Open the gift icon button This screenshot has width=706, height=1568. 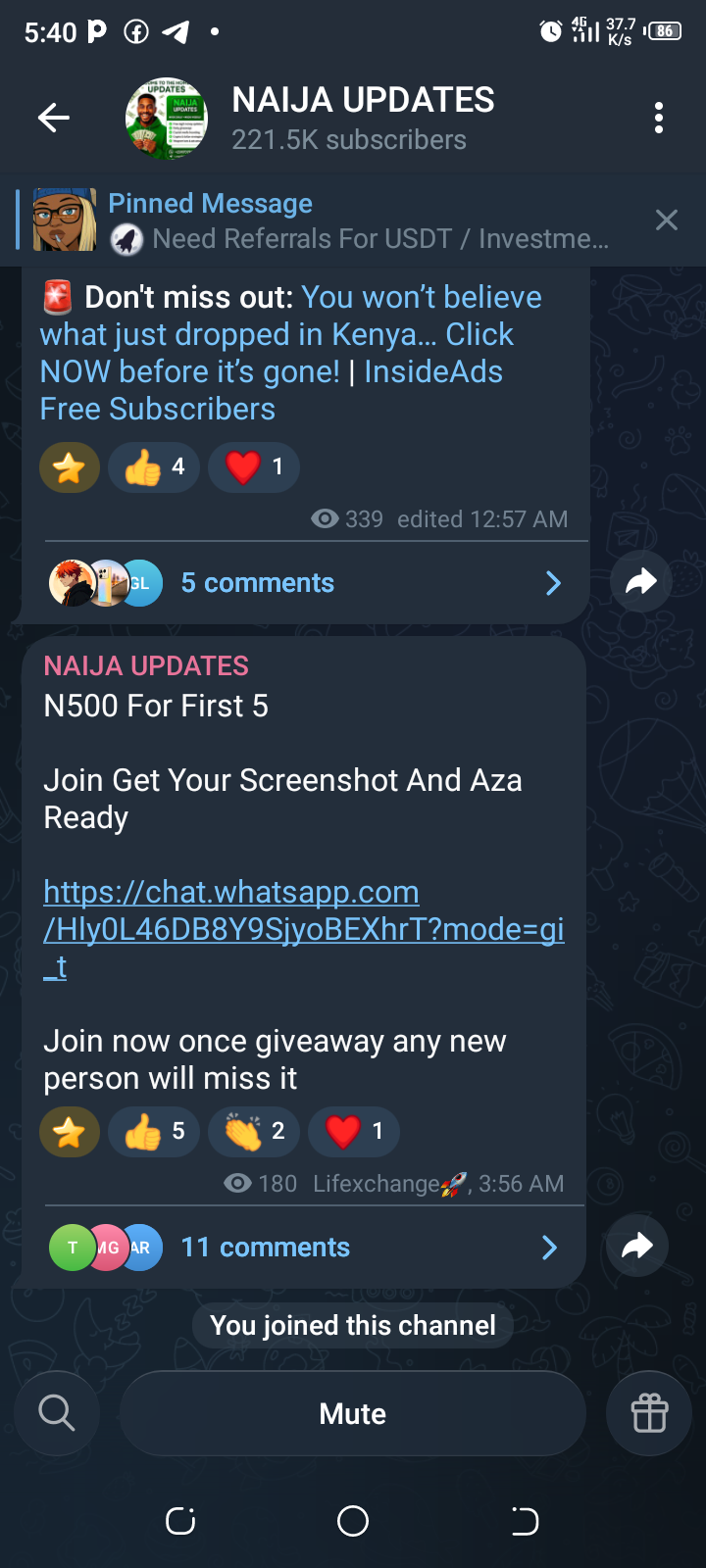pos(649,1414)
